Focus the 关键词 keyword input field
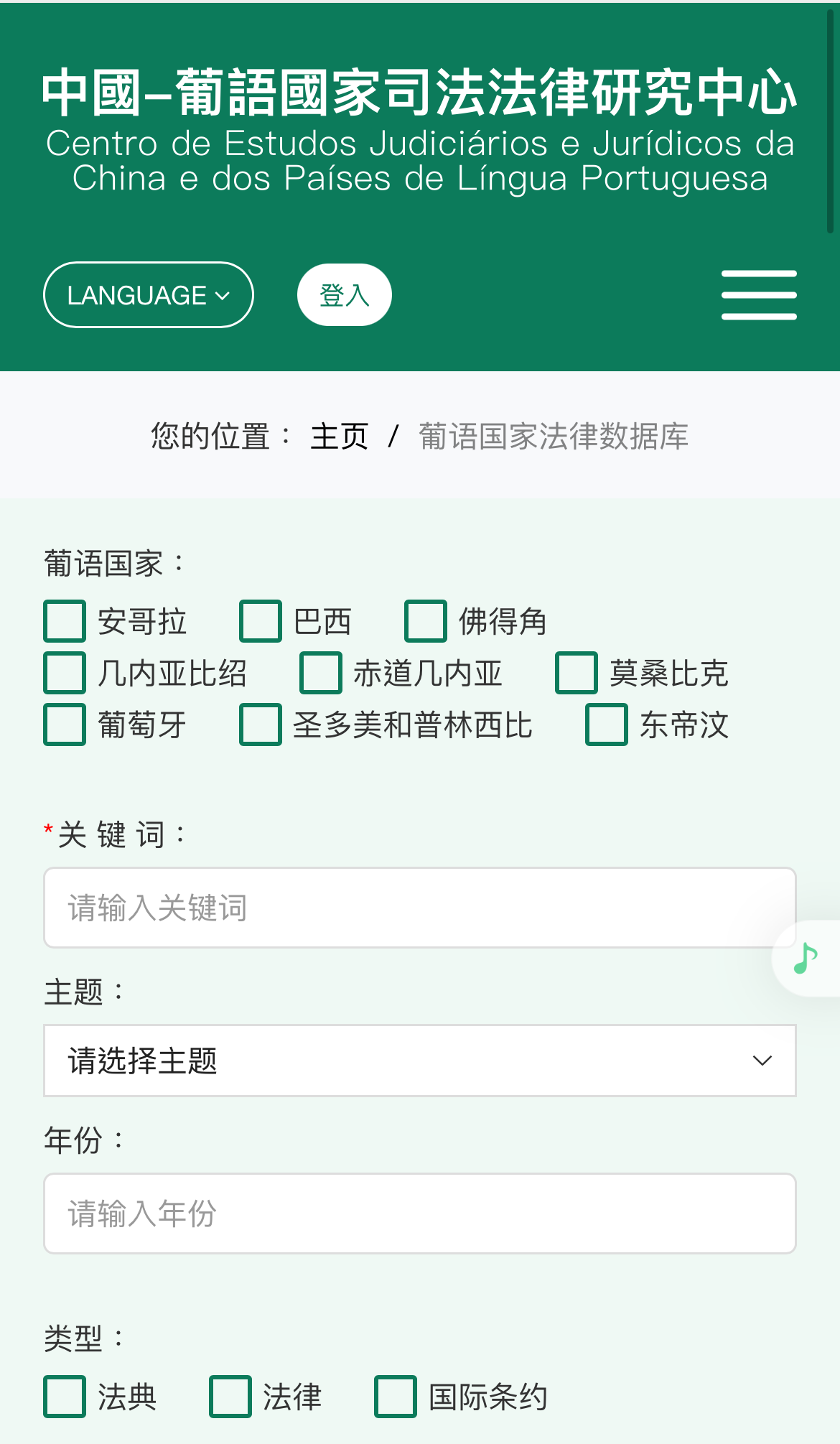Image resolution: width=840 pixels, height=1444 pixels. [x=420, y=908]
